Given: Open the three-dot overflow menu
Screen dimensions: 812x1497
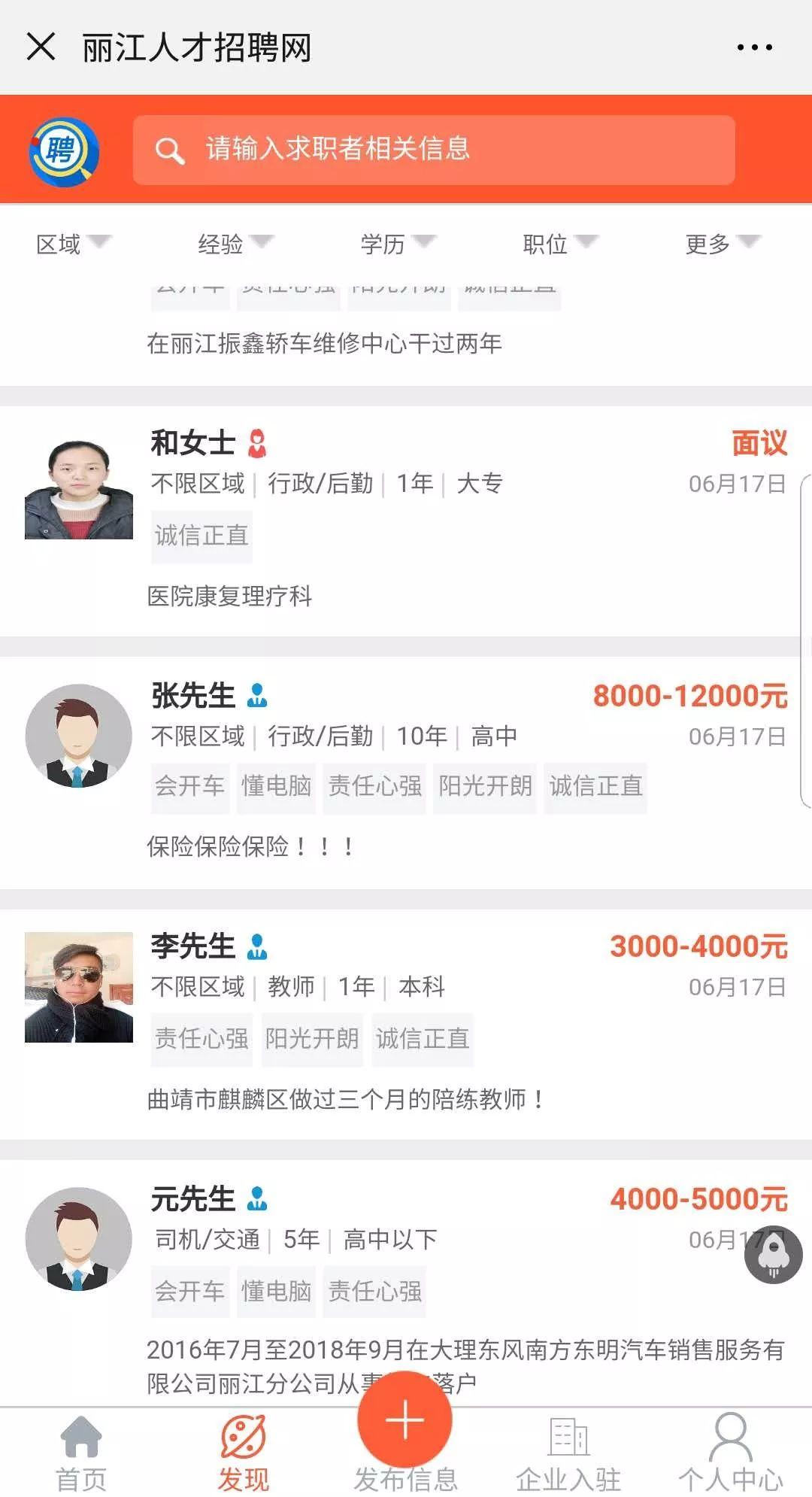Looking at the screenshot, I should tap(754, 47).
